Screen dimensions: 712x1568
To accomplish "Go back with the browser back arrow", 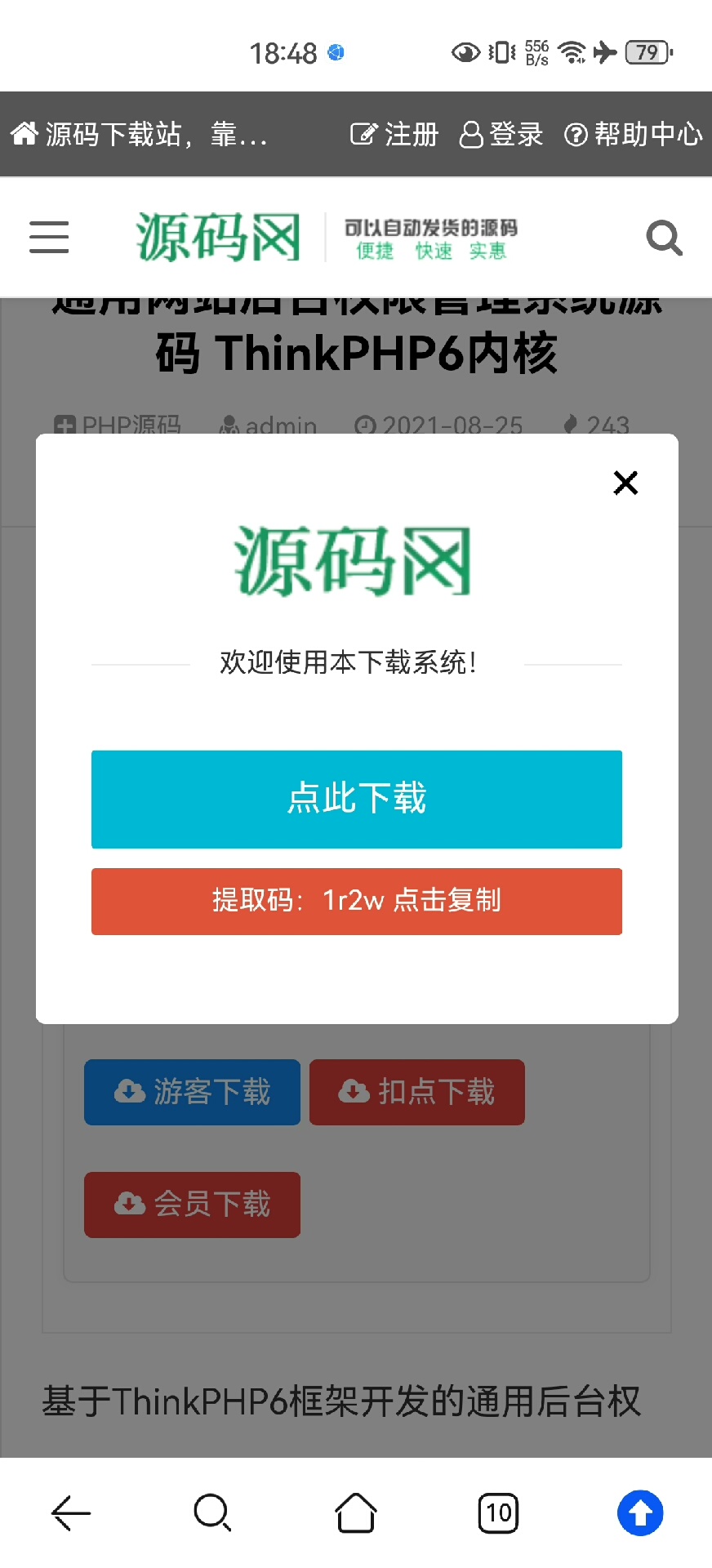I will [71, 1513].
